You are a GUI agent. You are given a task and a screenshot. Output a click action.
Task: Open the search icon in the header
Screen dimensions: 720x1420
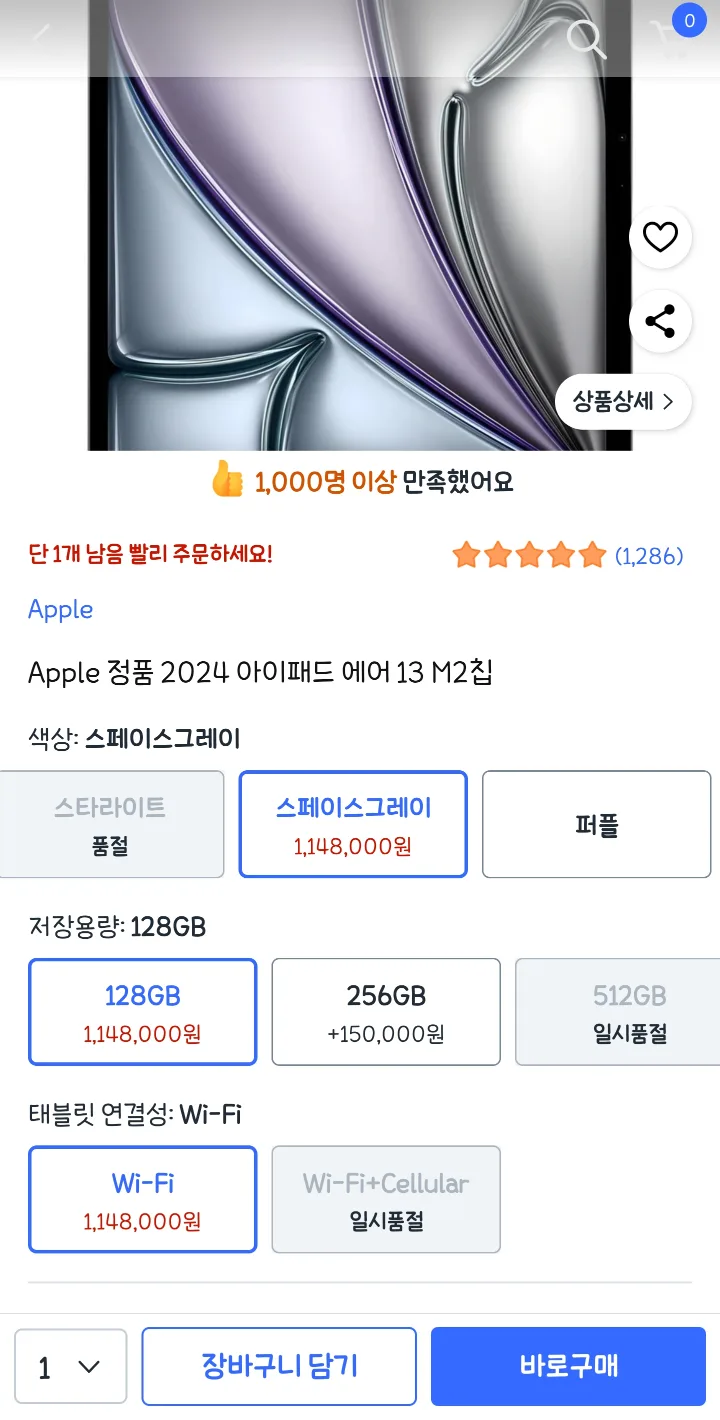click(x=586, y=38)
